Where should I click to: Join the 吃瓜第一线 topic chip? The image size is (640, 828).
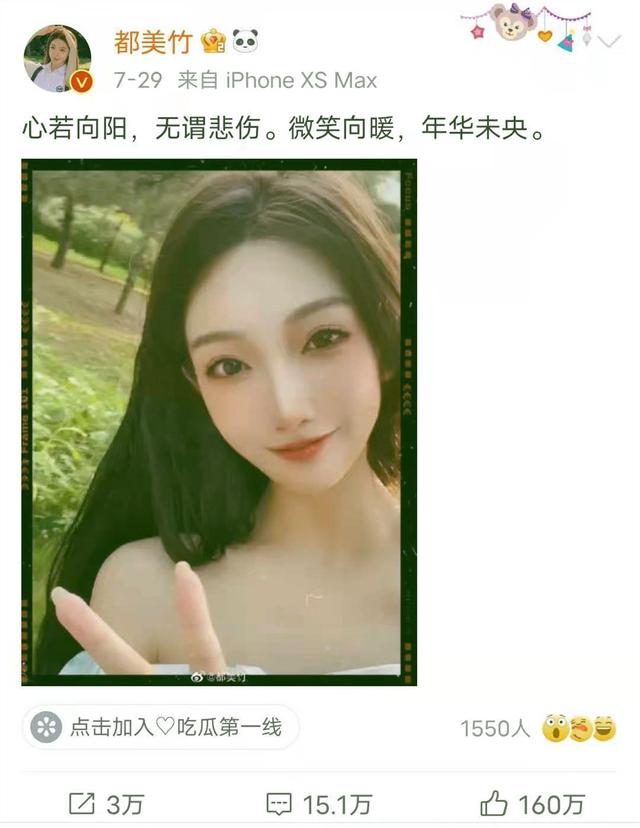pos(160,727)
